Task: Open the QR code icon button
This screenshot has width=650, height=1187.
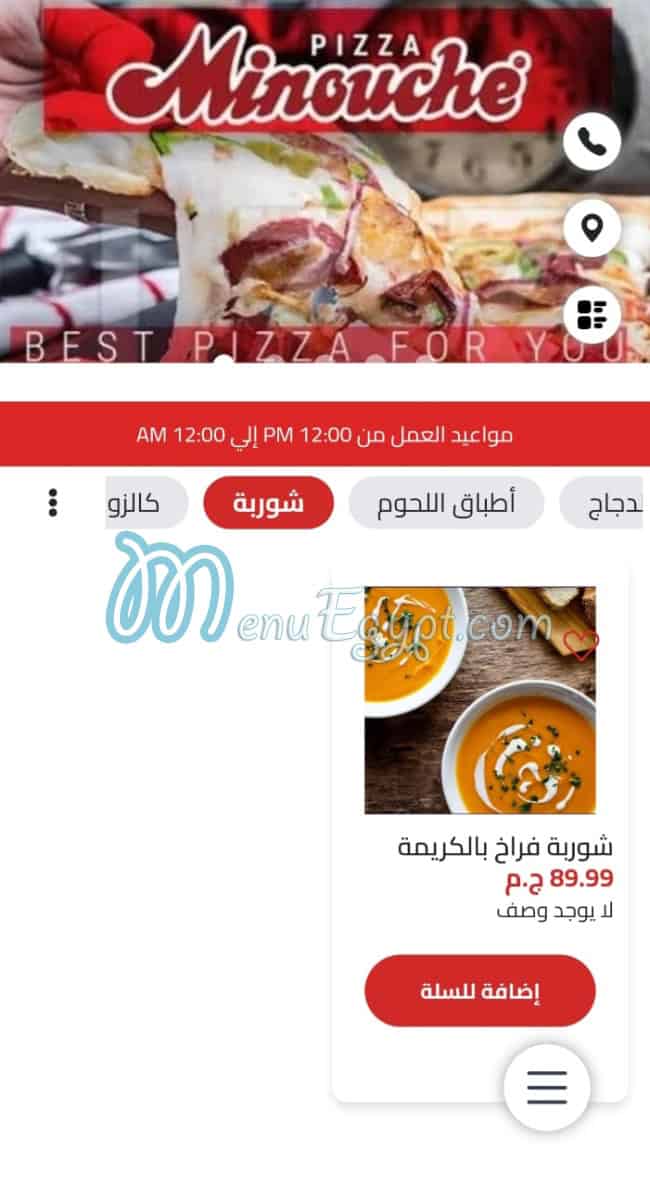Action: pyautogui.click(x=592, y=314)
